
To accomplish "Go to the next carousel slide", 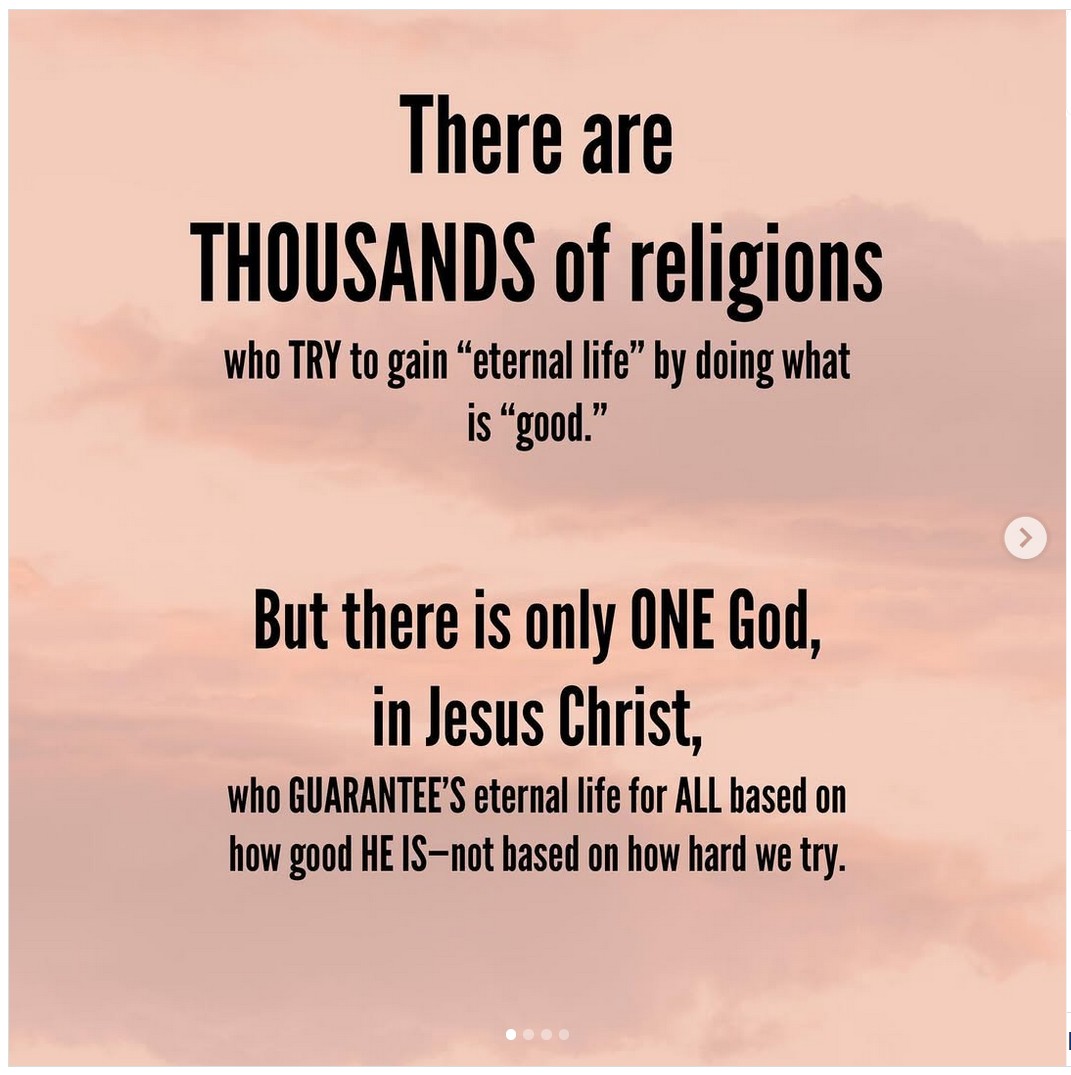I will pyautogui.click(x=1025, y=538).
